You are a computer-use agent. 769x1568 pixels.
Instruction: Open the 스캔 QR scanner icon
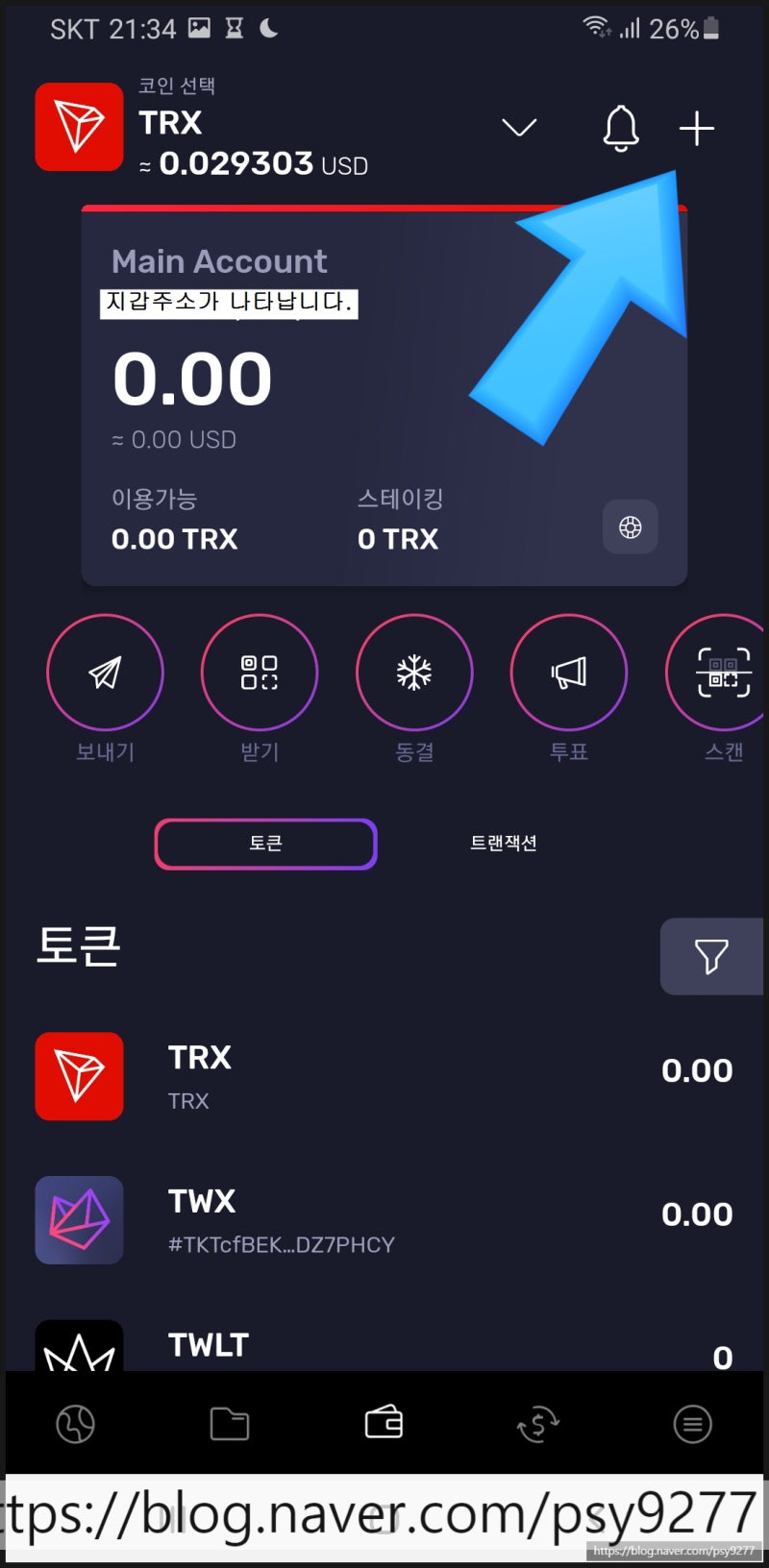(x=721, y=672)
